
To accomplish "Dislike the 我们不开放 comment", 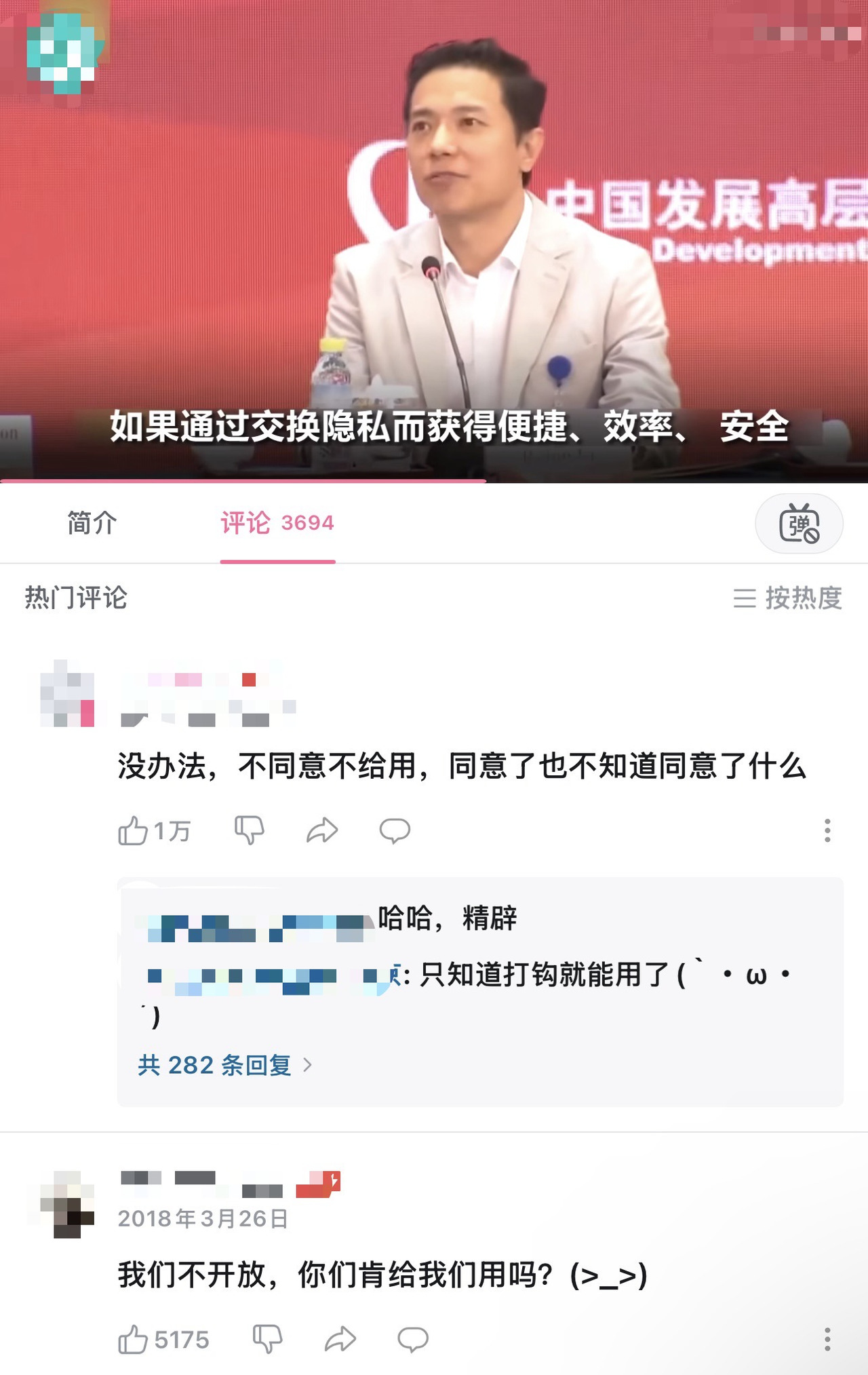I will tap(267, 1340).
